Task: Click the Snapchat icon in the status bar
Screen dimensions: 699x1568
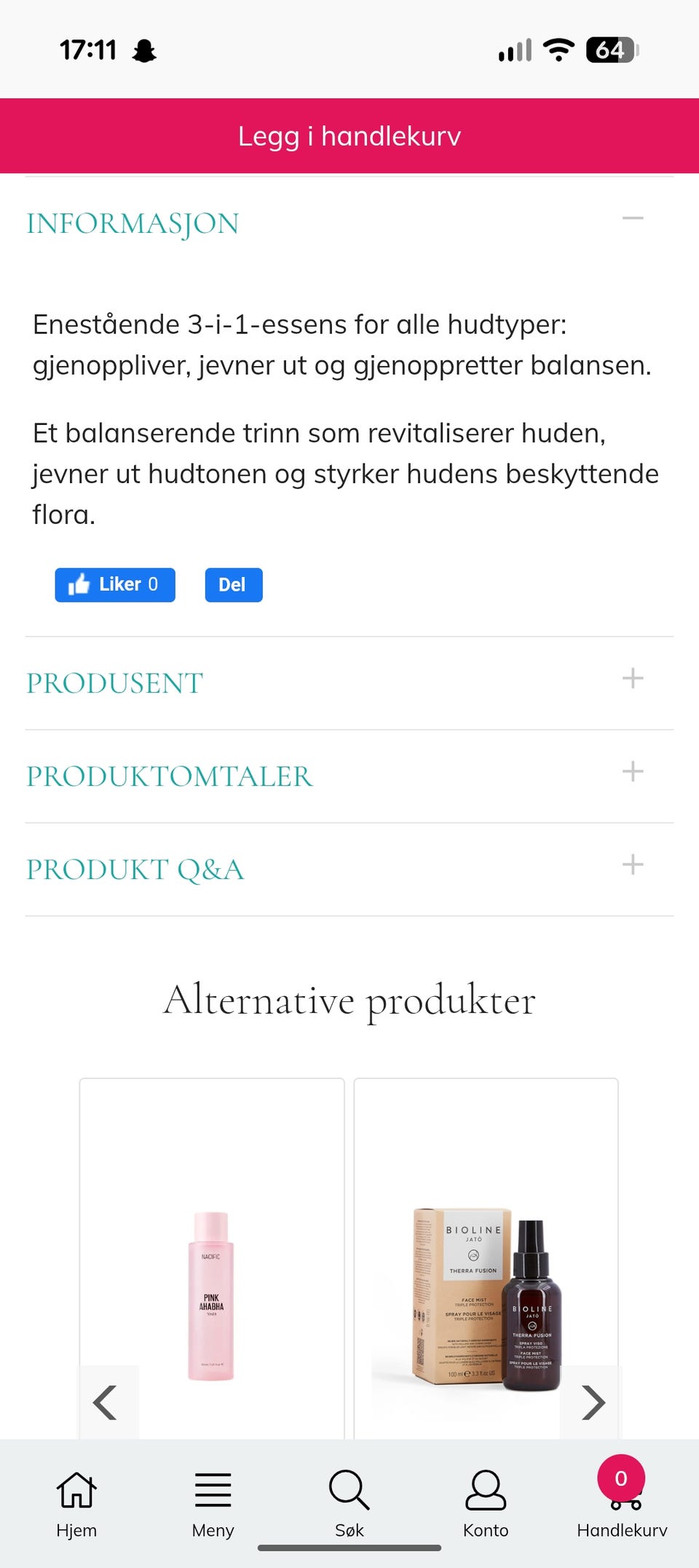Action: [x=145, y=49]
